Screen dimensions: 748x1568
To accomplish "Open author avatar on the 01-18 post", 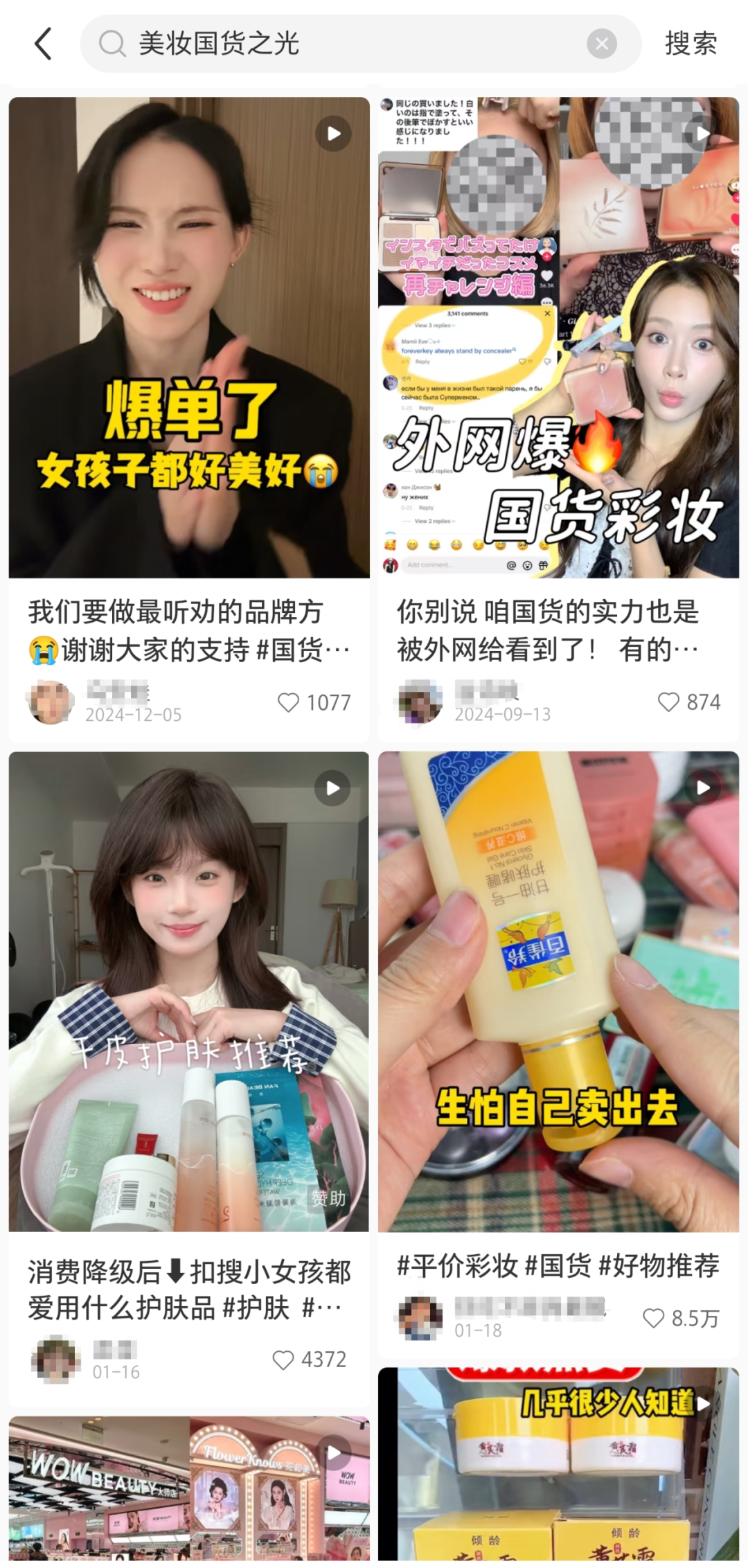I will (420, 1317).
